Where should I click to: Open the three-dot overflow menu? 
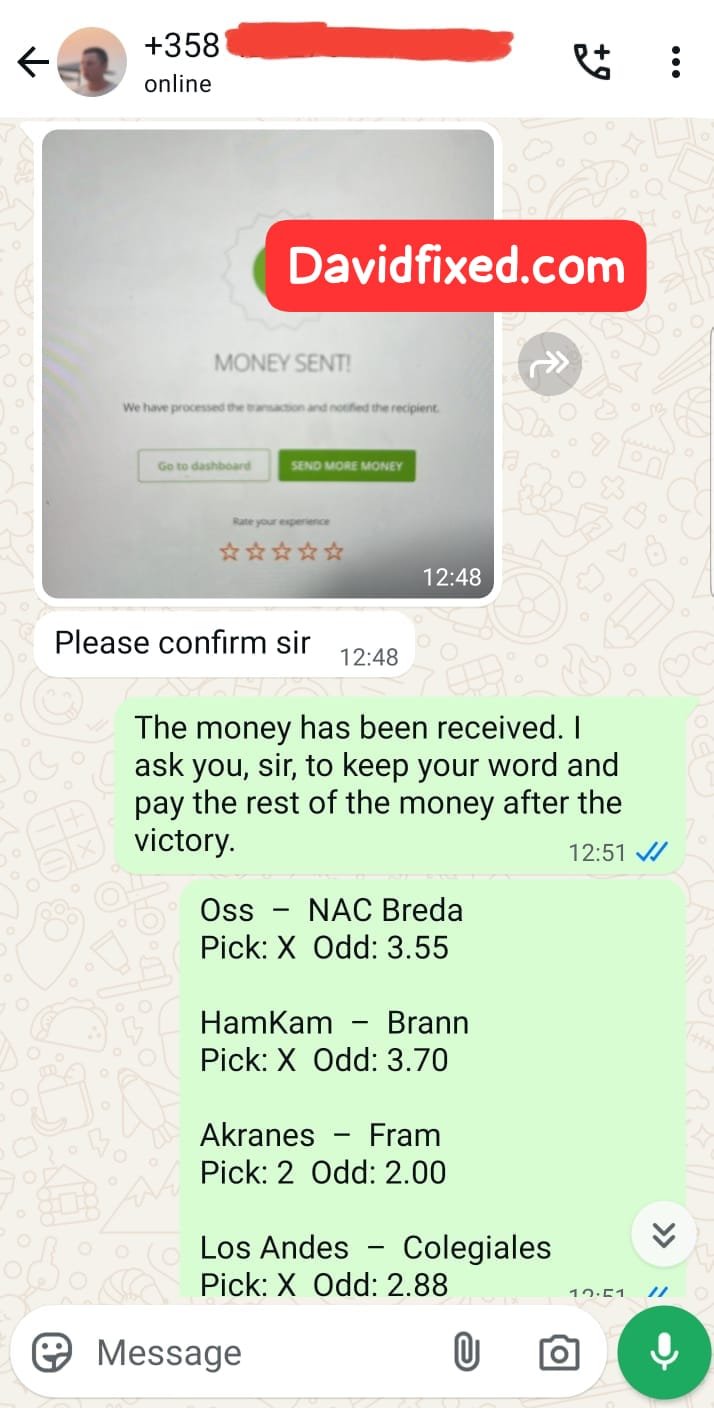[676, 62]
